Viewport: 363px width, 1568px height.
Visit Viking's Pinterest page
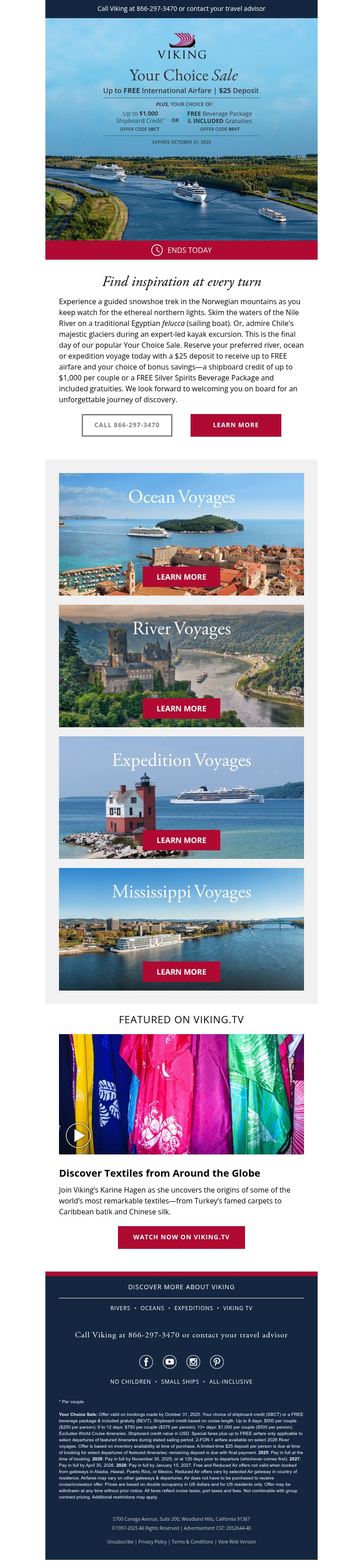point(217,1361)
